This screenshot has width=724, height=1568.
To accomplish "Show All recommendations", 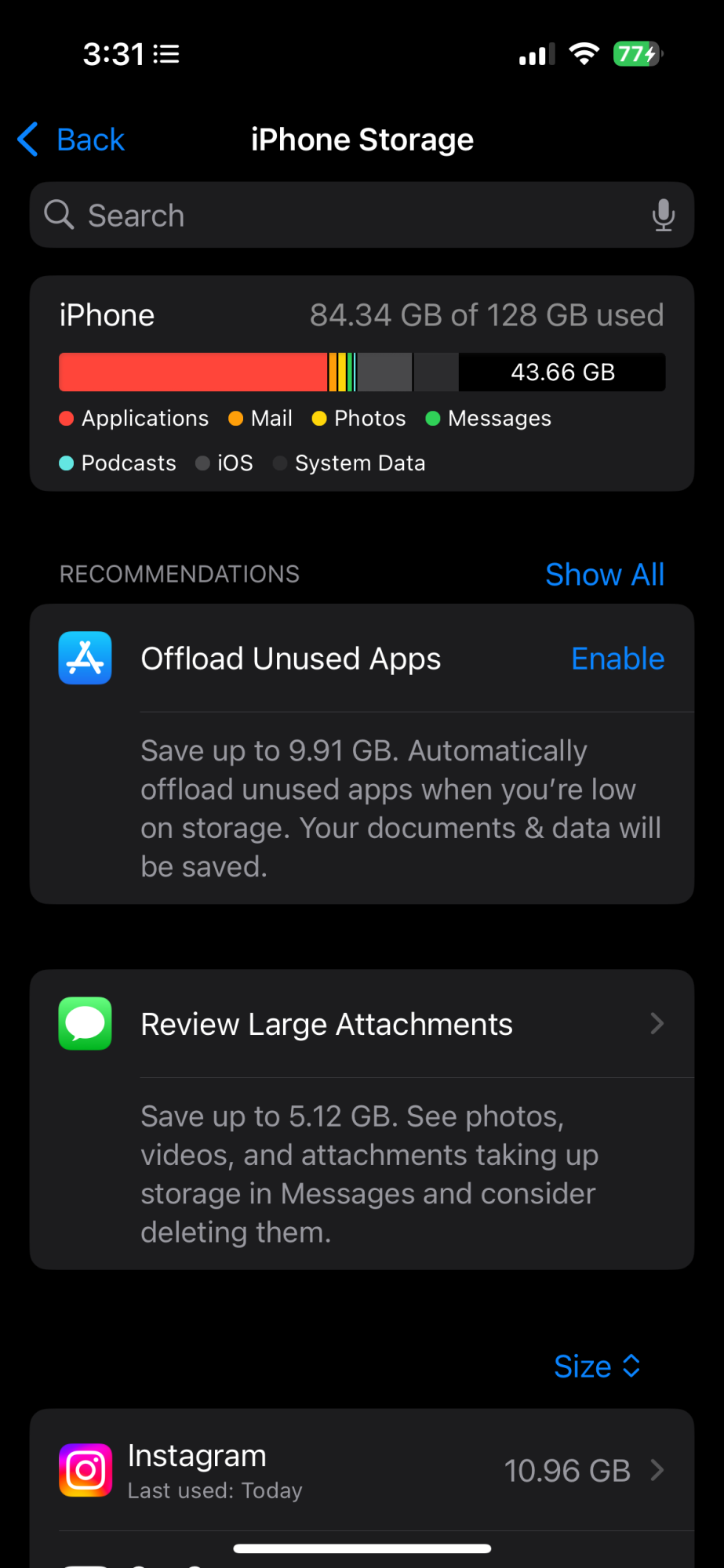I will [605, 575].
